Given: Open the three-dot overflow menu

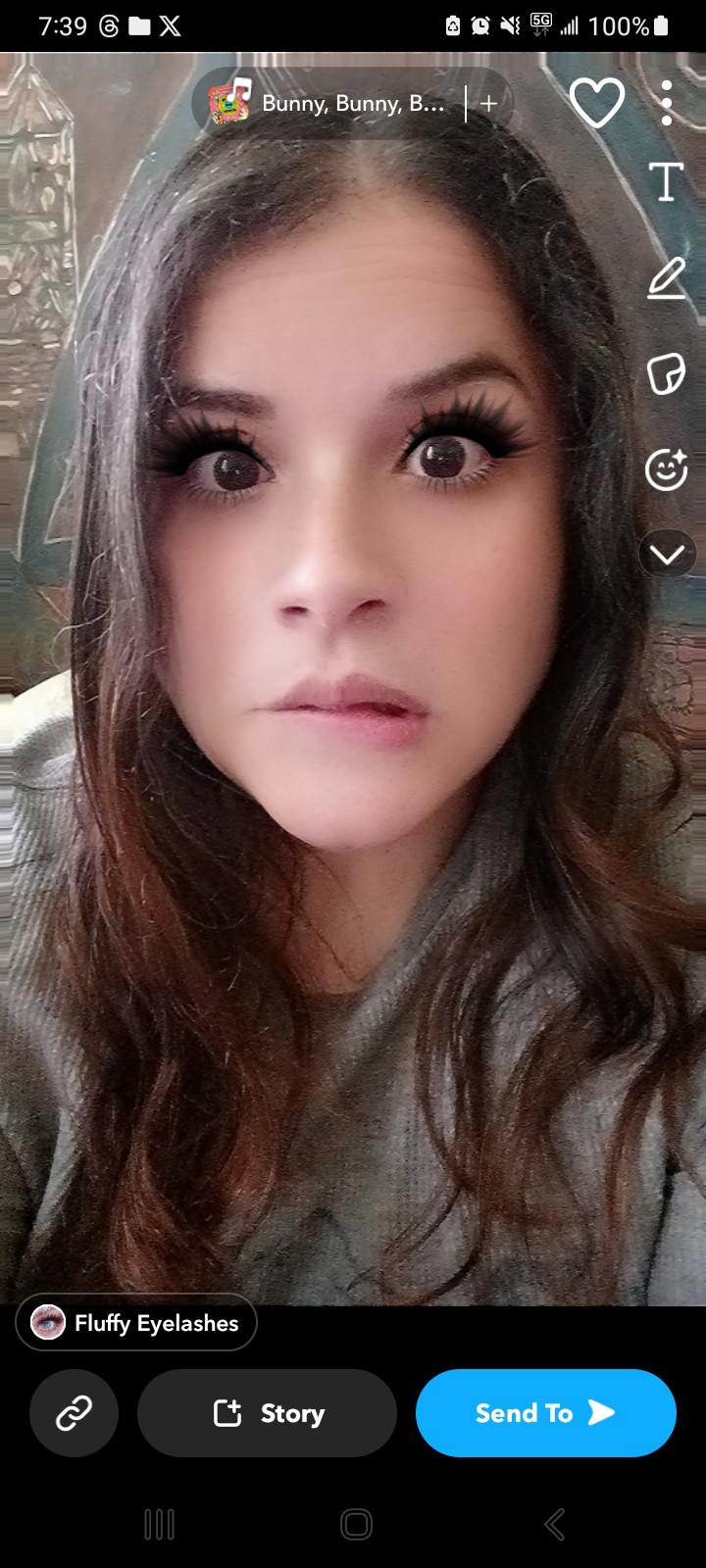Looking at the screenshot, I should (x=667, y=103).
